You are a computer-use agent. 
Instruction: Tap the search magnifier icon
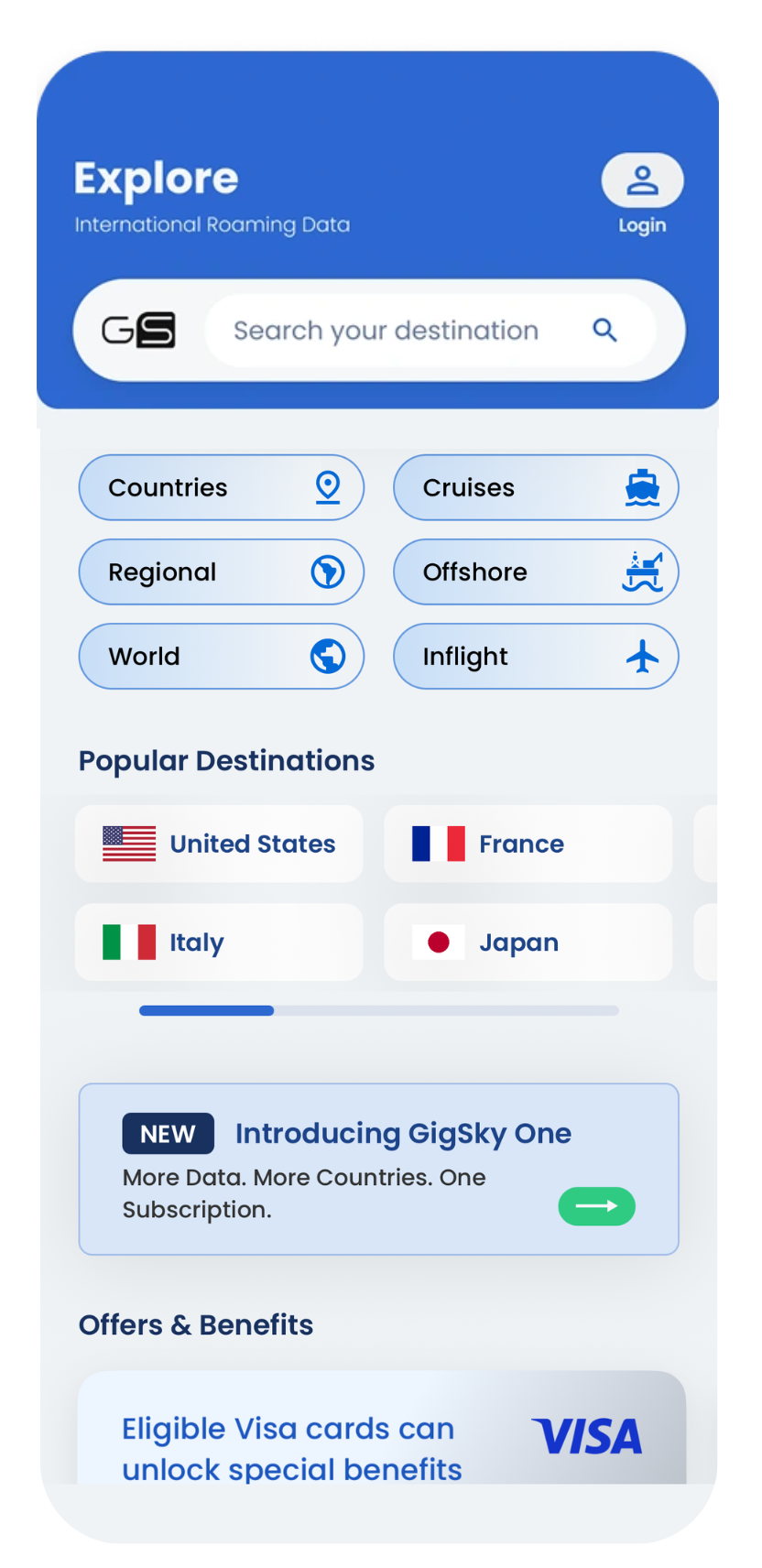tap(604, 330)
